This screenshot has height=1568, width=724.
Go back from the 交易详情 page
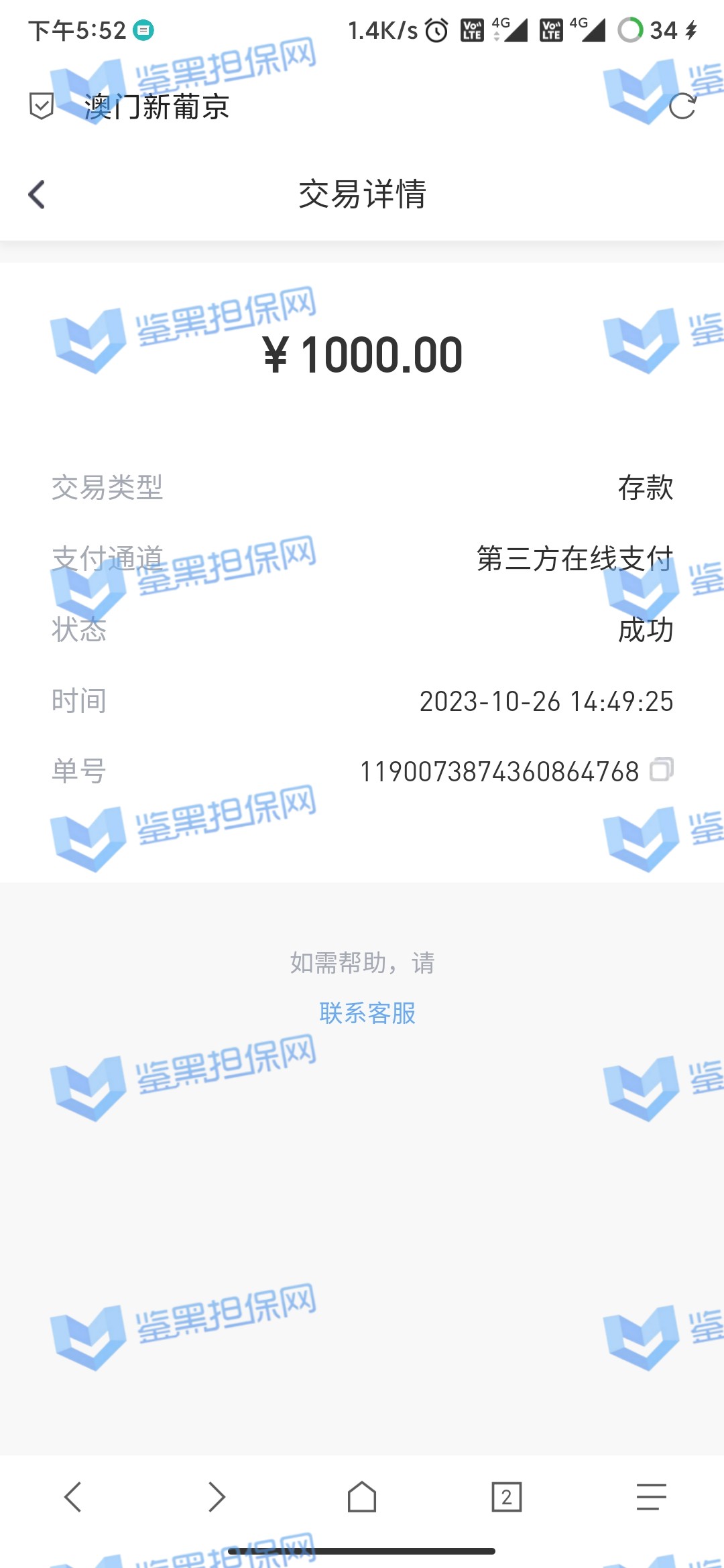[38, 195]
